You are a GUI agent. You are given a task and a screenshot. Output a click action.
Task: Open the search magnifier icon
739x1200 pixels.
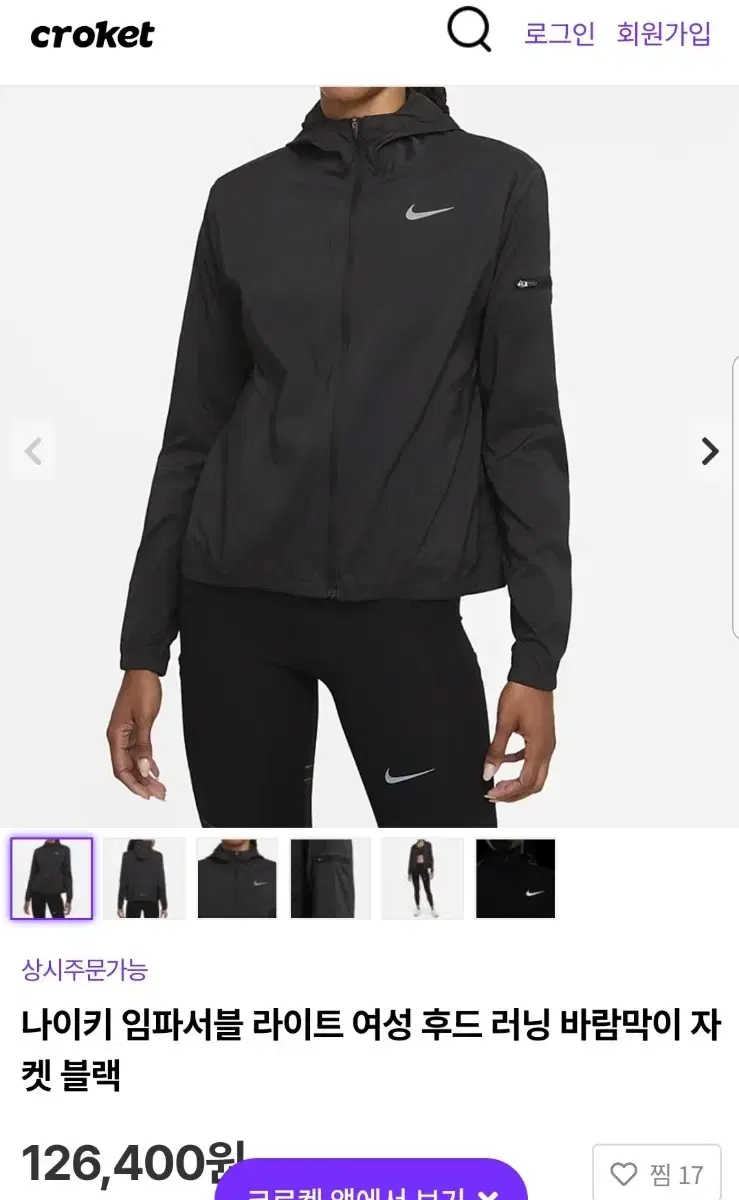tap(469, 32)
